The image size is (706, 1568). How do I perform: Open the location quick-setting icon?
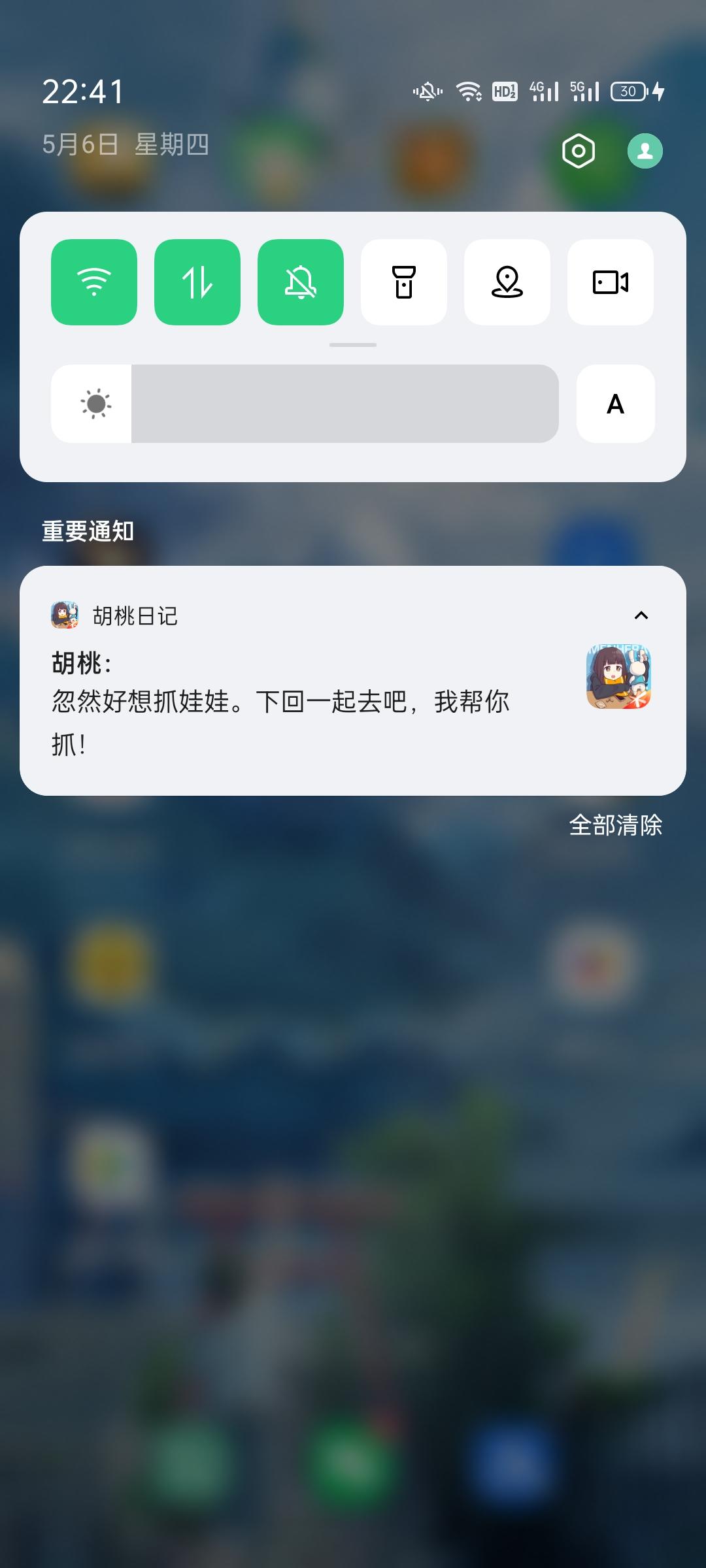pos(507,281)
